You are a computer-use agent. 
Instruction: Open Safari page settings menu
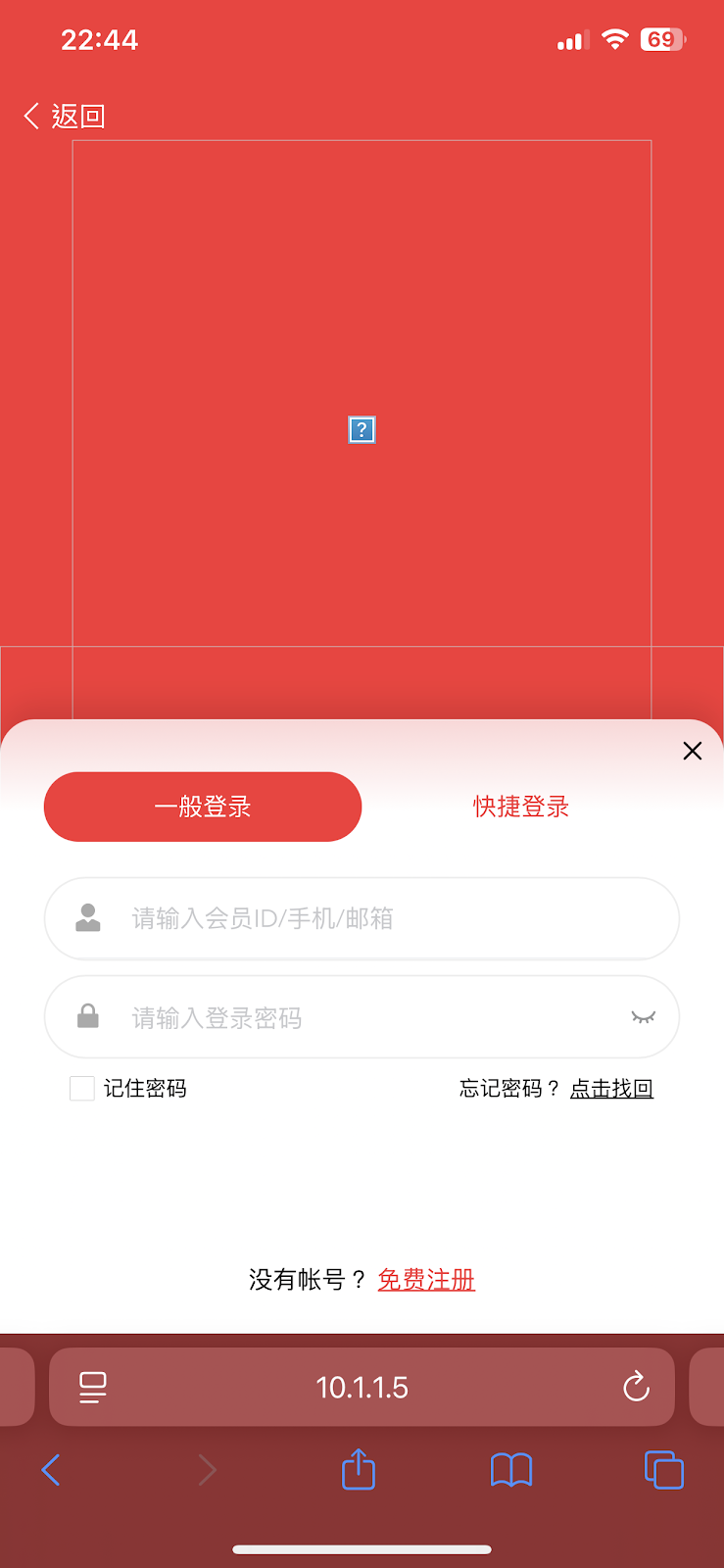[x=93, y=1387]
